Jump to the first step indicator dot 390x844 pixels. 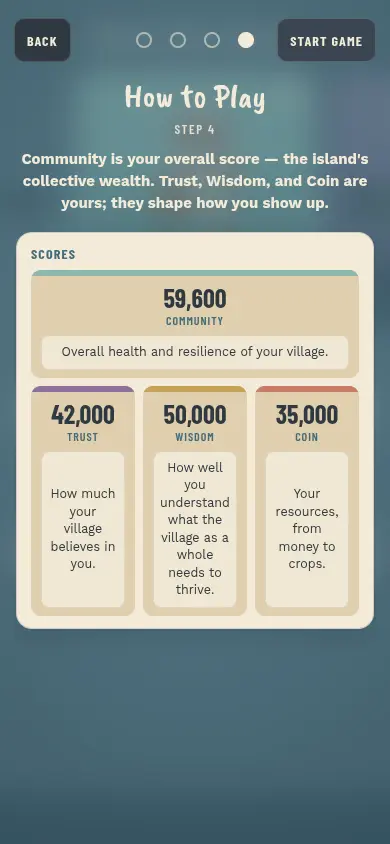tap(144, 40)
